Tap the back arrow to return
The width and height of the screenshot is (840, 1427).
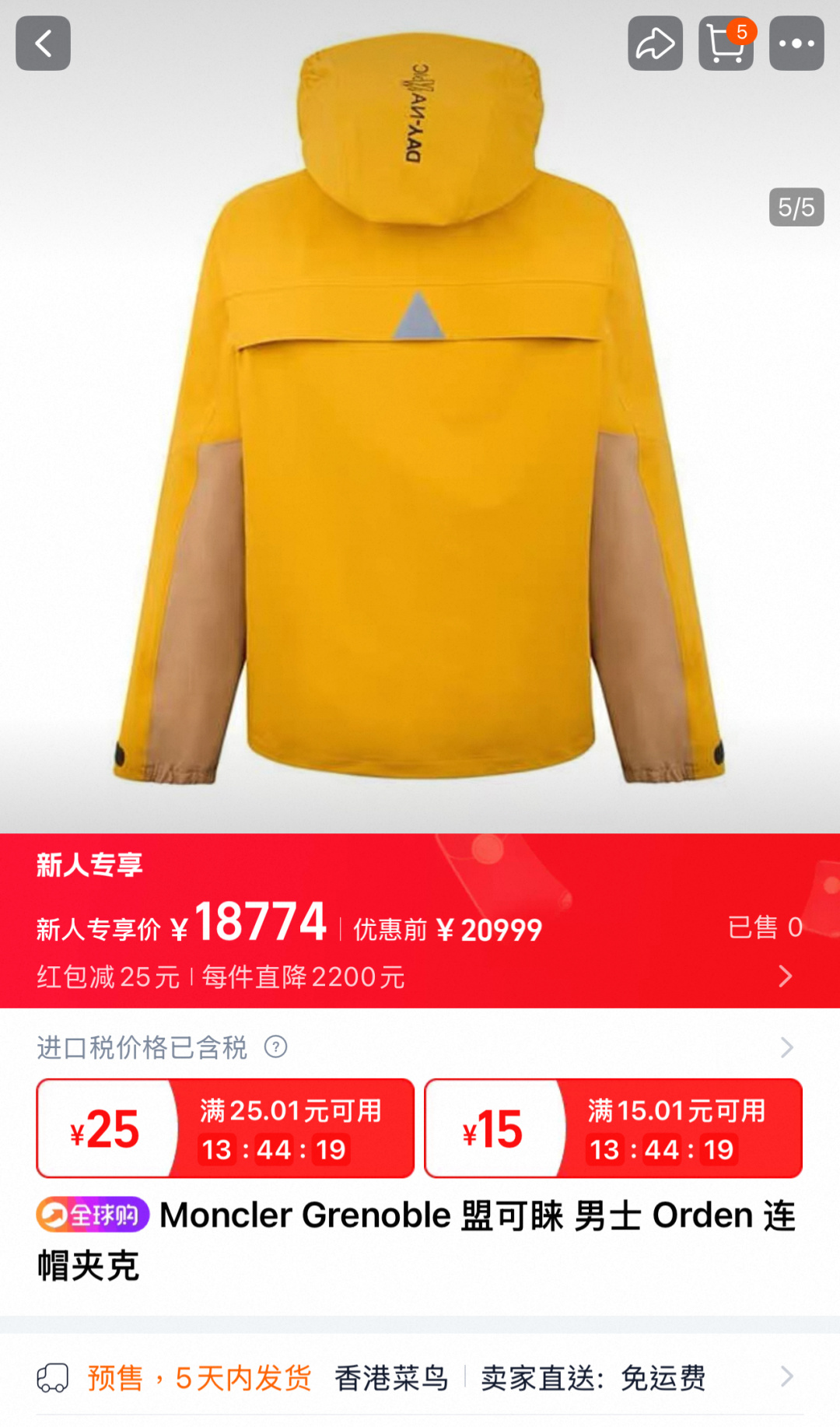(x=43, y=43)
